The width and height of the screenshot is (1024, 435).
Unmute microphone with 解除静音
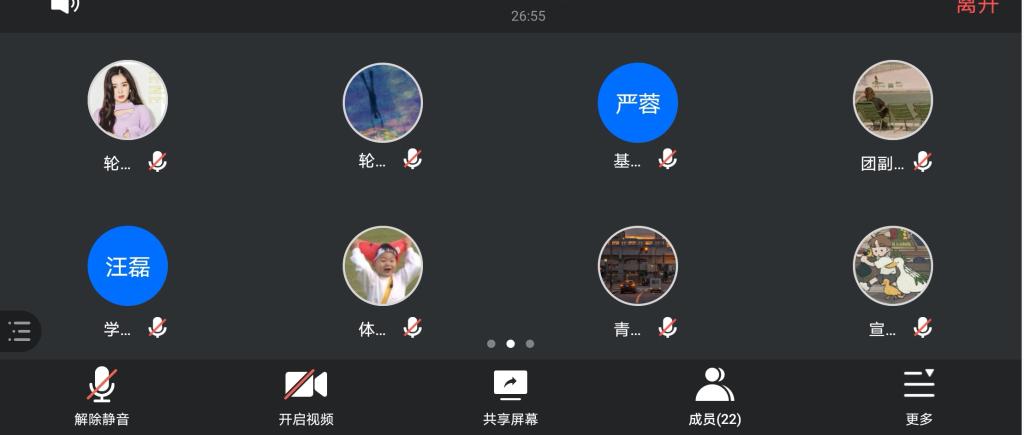(x=102, y=396)
